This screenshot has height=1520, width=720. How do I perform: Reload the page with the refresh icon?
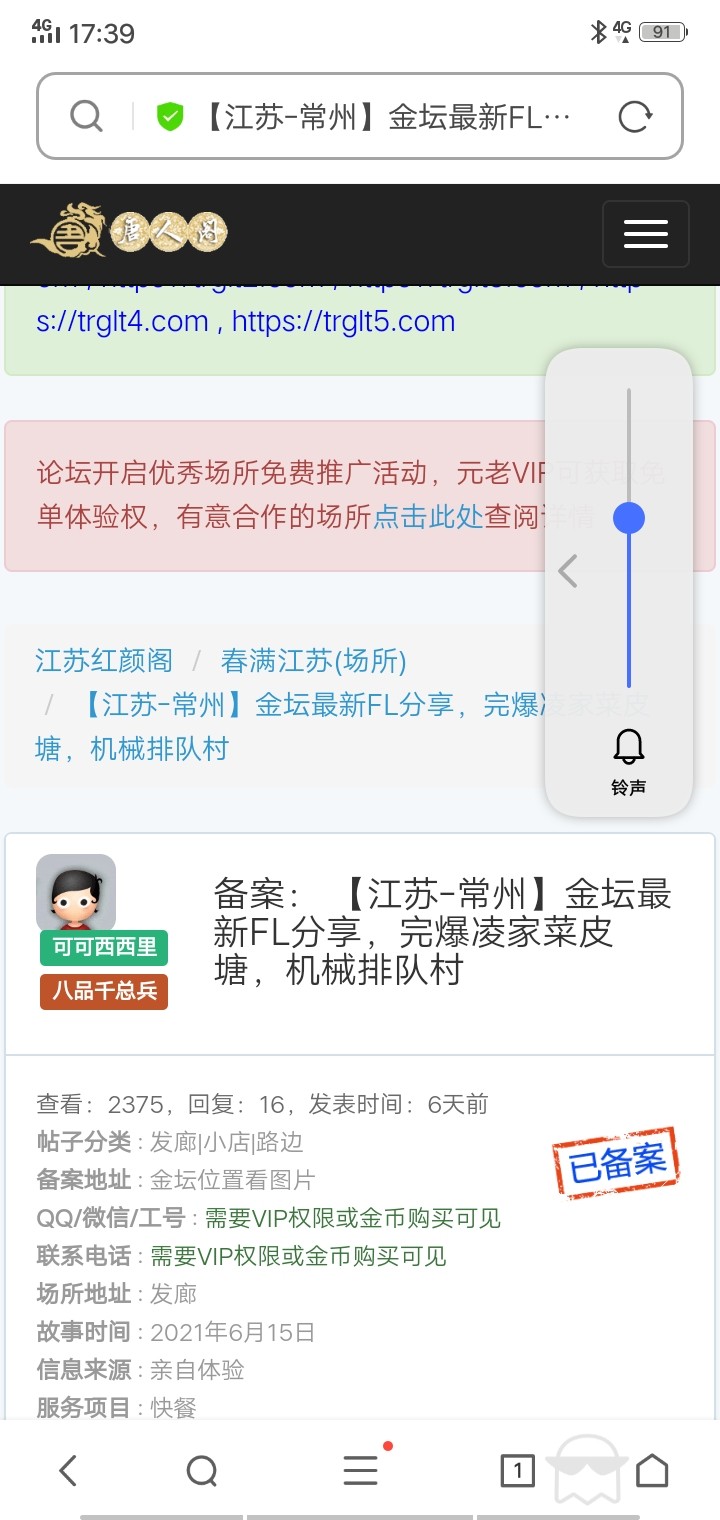(x=635, y=117)
